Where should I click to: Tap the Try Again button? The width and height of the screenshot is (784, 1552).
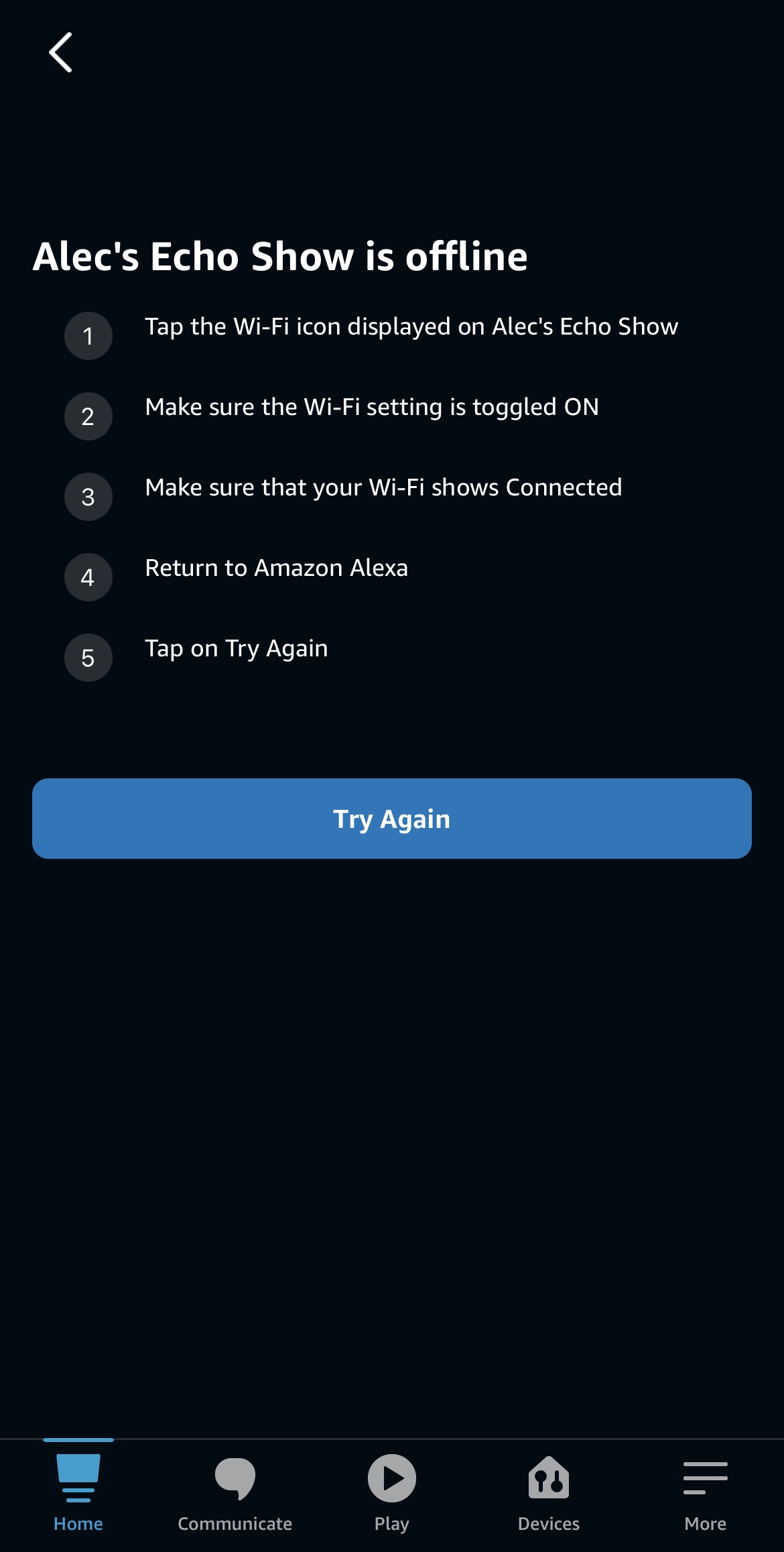tap(392, 819)
